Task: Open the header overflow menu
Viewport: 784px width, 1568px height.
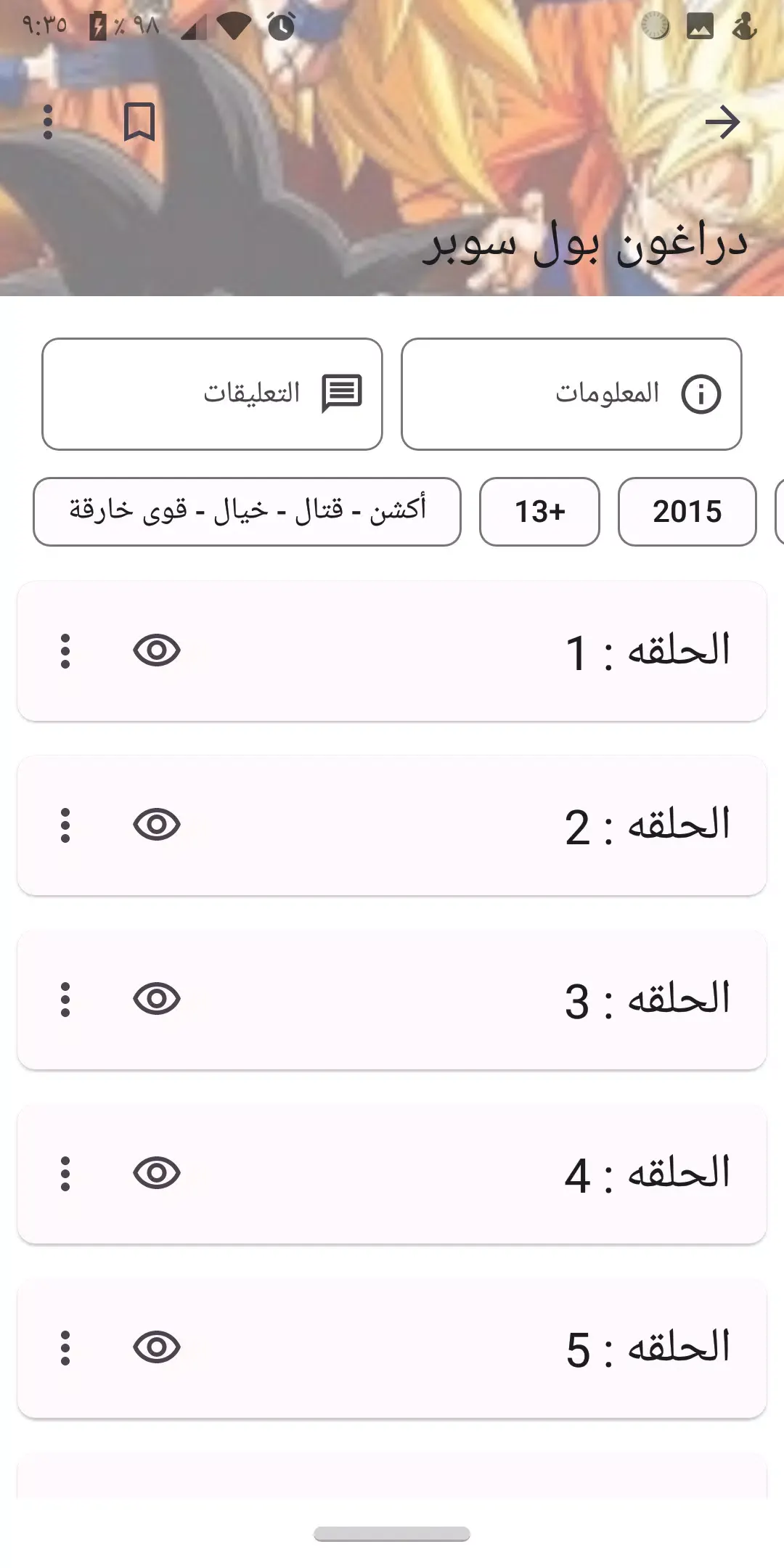Action: coord(48,122)
